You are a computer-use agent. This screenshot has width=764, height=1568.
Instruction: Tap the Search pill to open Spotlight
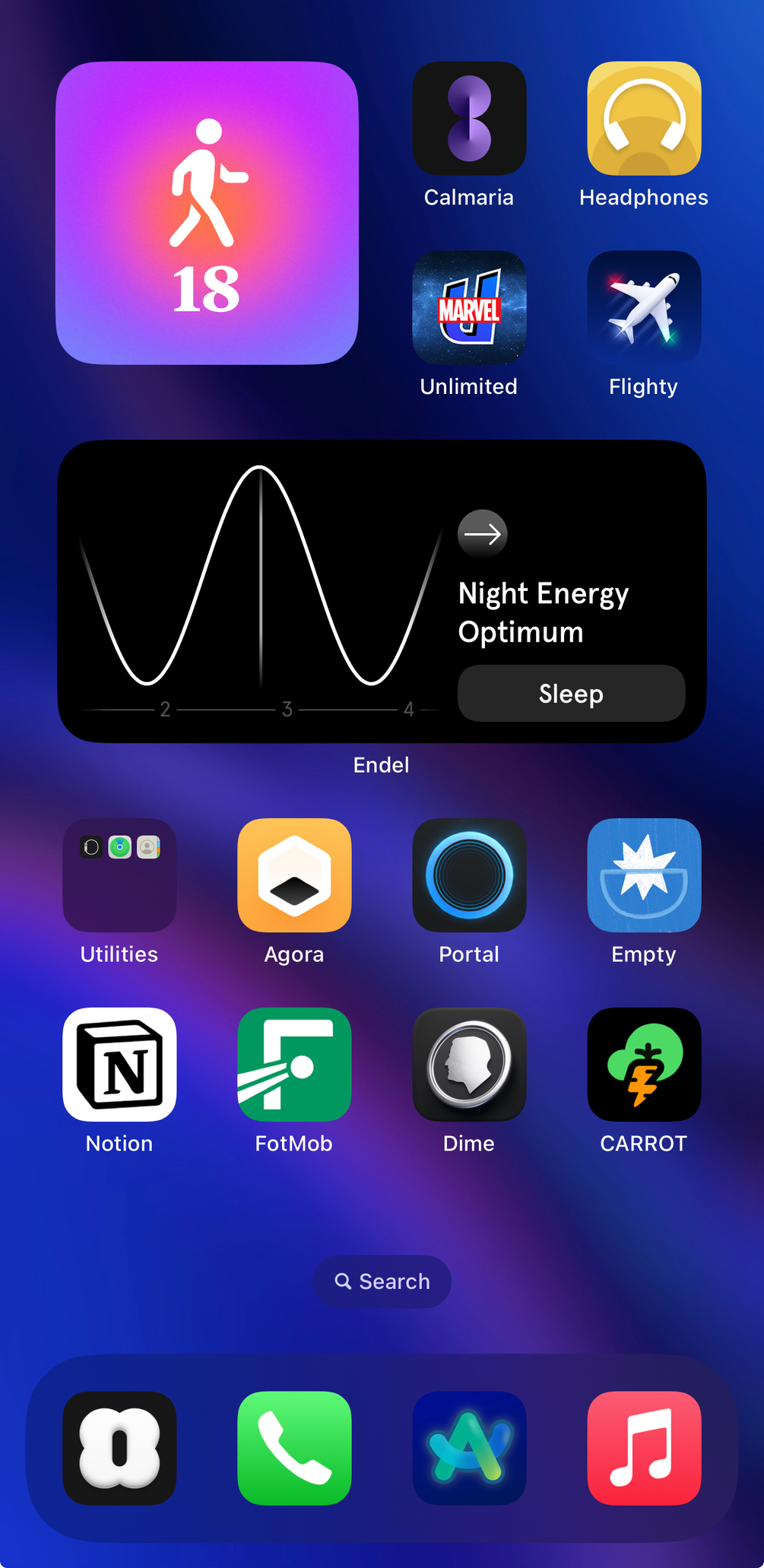click(382, 1281)
